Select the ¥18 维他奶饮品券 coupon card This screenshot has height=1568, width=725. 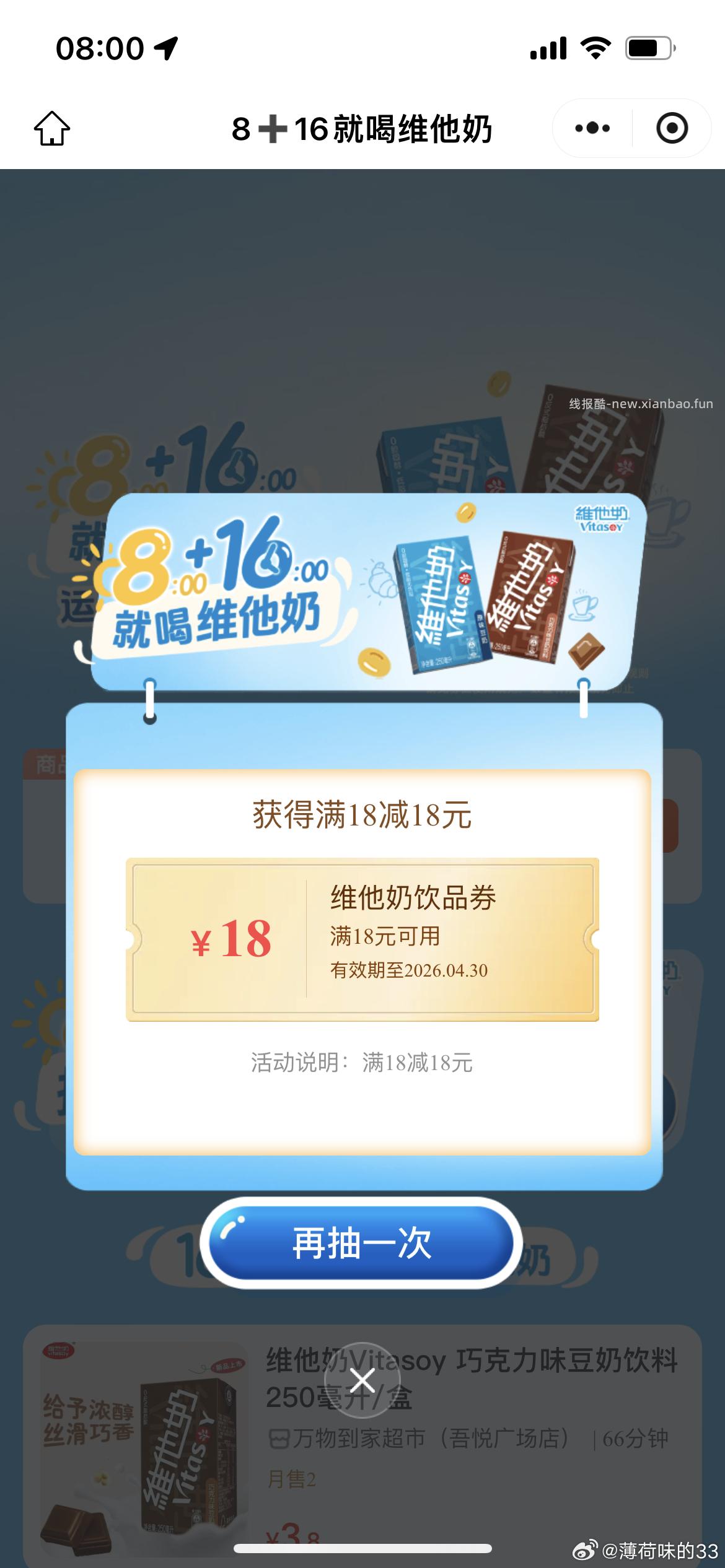pos(362,941)
